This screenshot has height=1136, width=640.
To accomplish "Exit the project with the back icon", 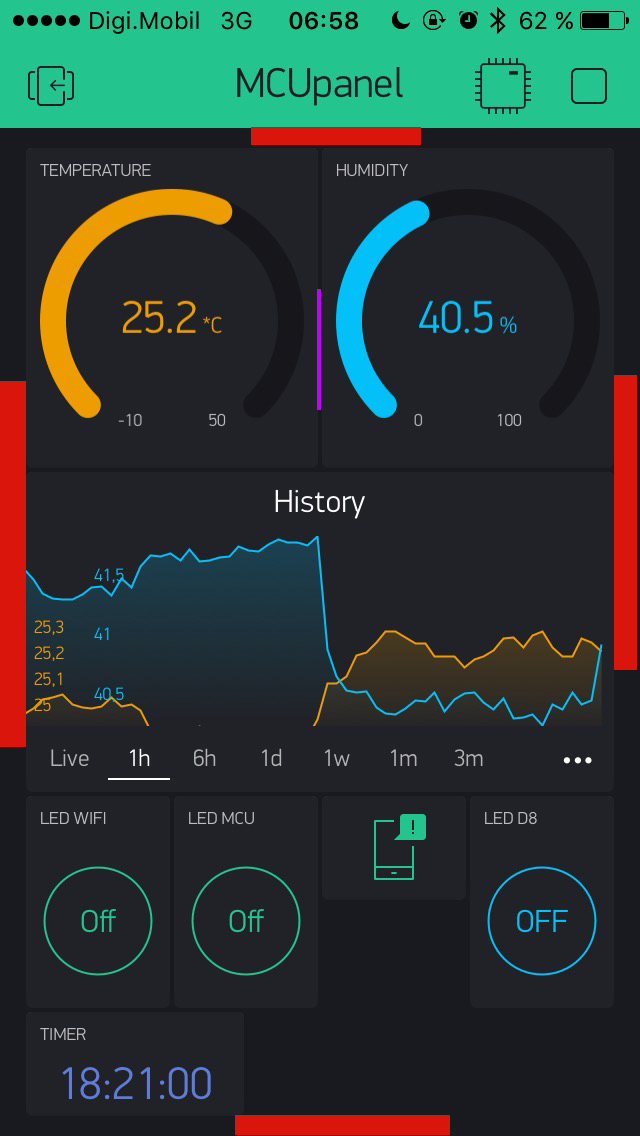I will click(x=52, y=86).
